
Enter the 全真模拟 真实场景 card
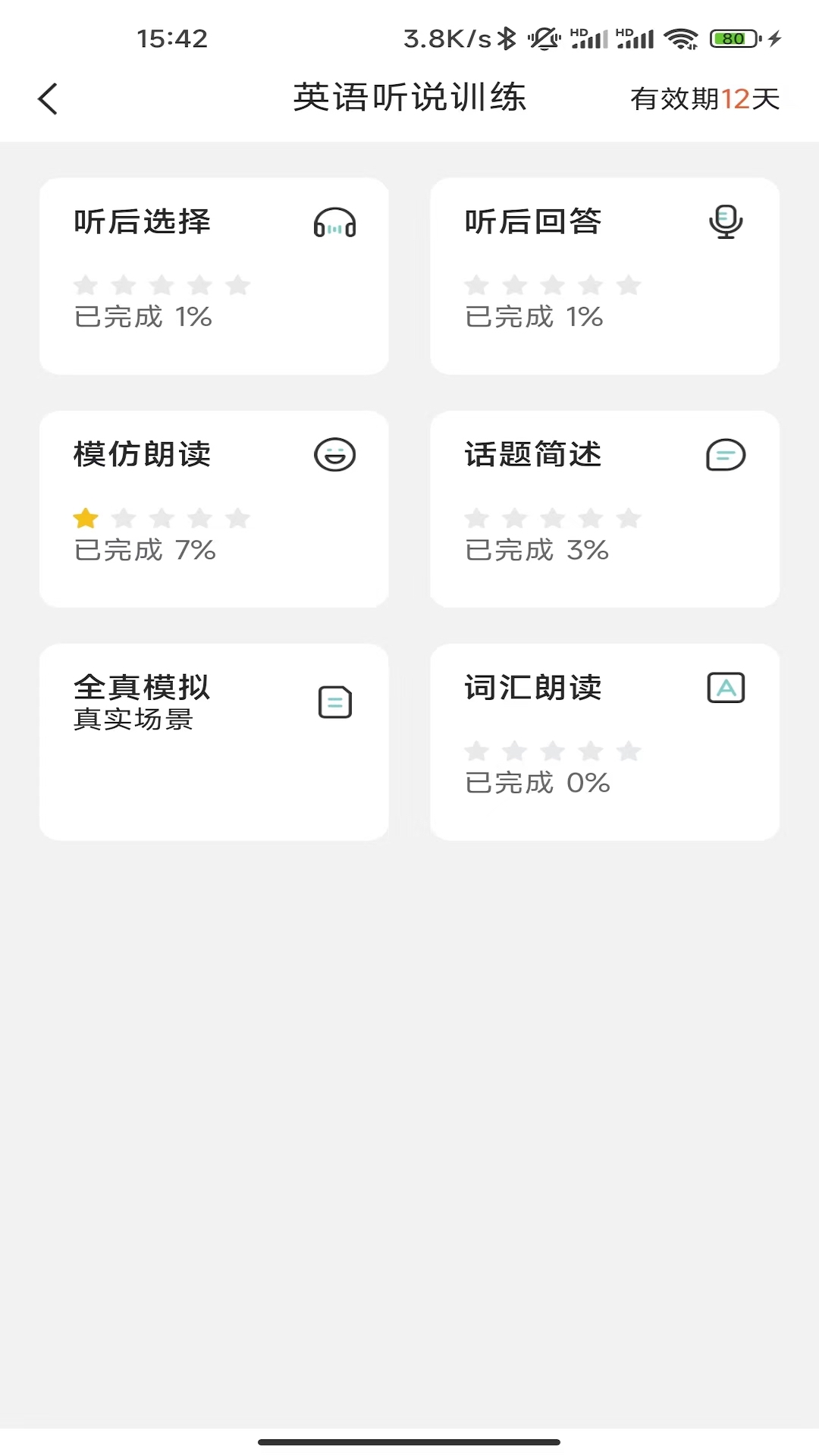click(214, 742)
